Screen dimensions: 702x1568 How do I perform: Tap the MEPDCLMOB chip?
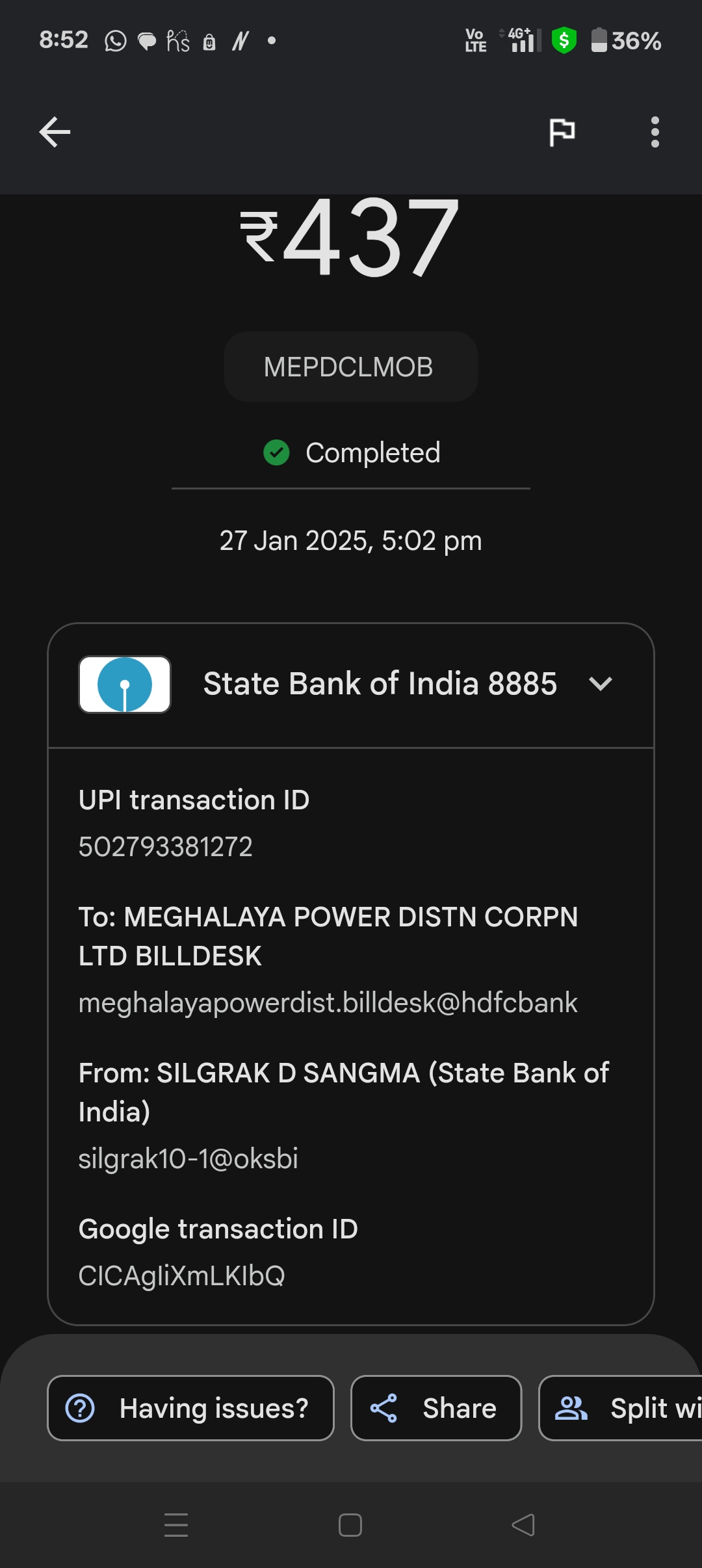click(350, 367)
